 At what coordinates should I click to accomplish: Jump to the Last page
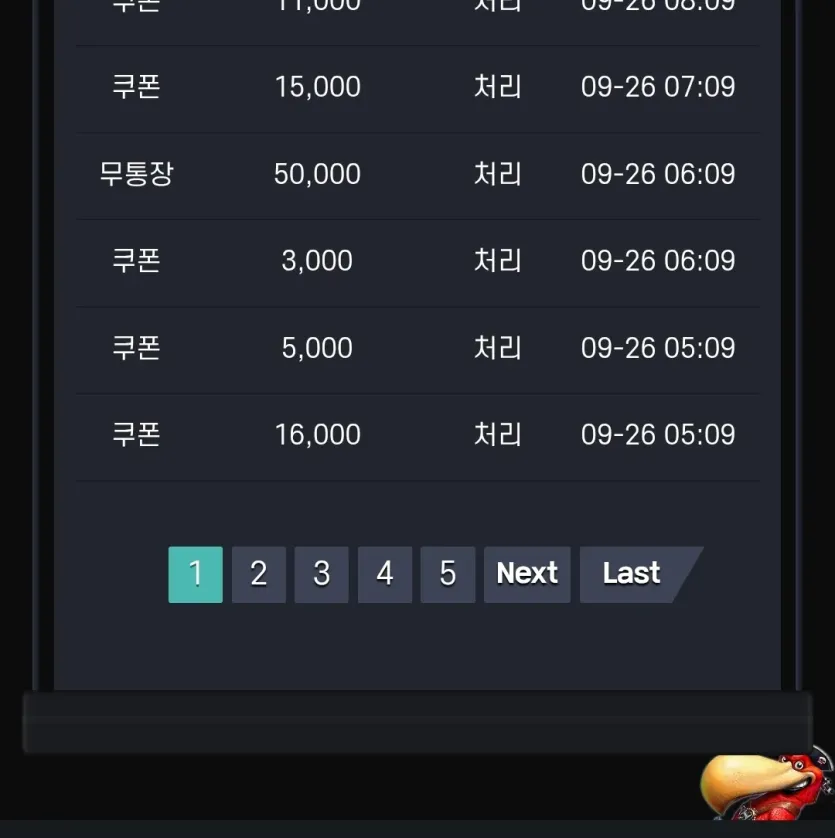coord(635,575)
